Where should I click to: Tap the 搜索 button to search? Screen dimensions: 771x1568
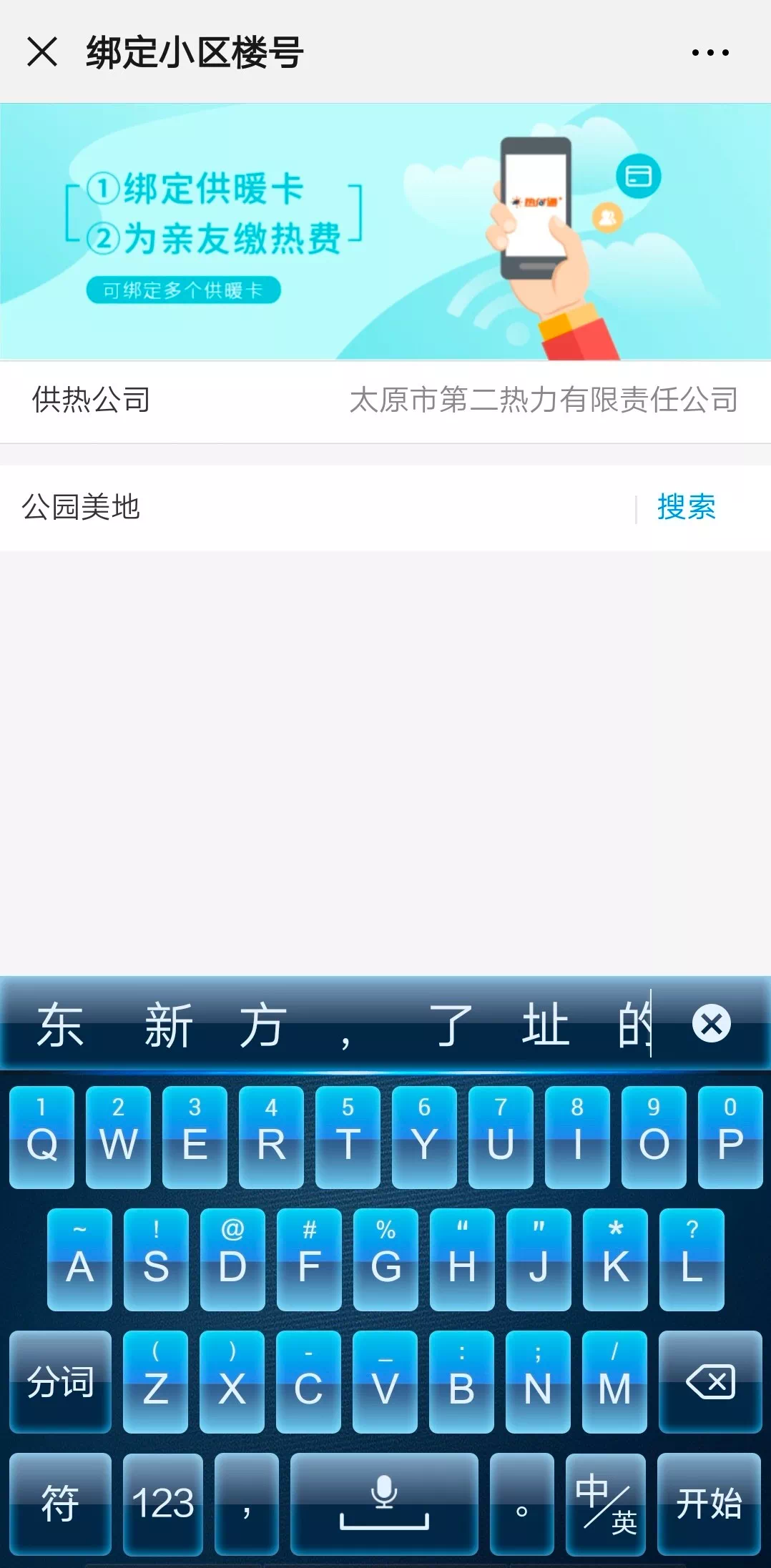pyautogui.click(x=686, y=508)
